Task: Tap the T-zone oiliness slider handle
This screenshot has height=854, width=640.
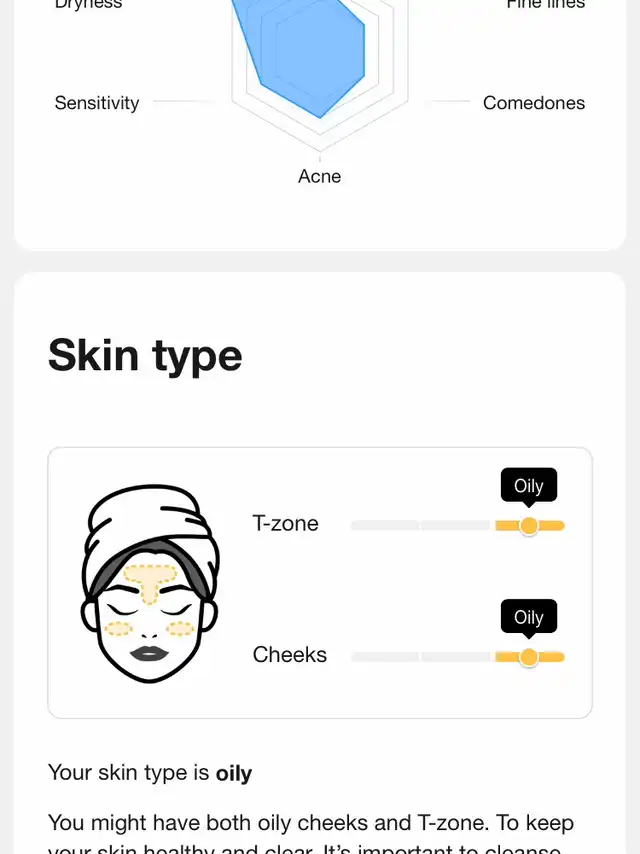Action: [528, 526]
